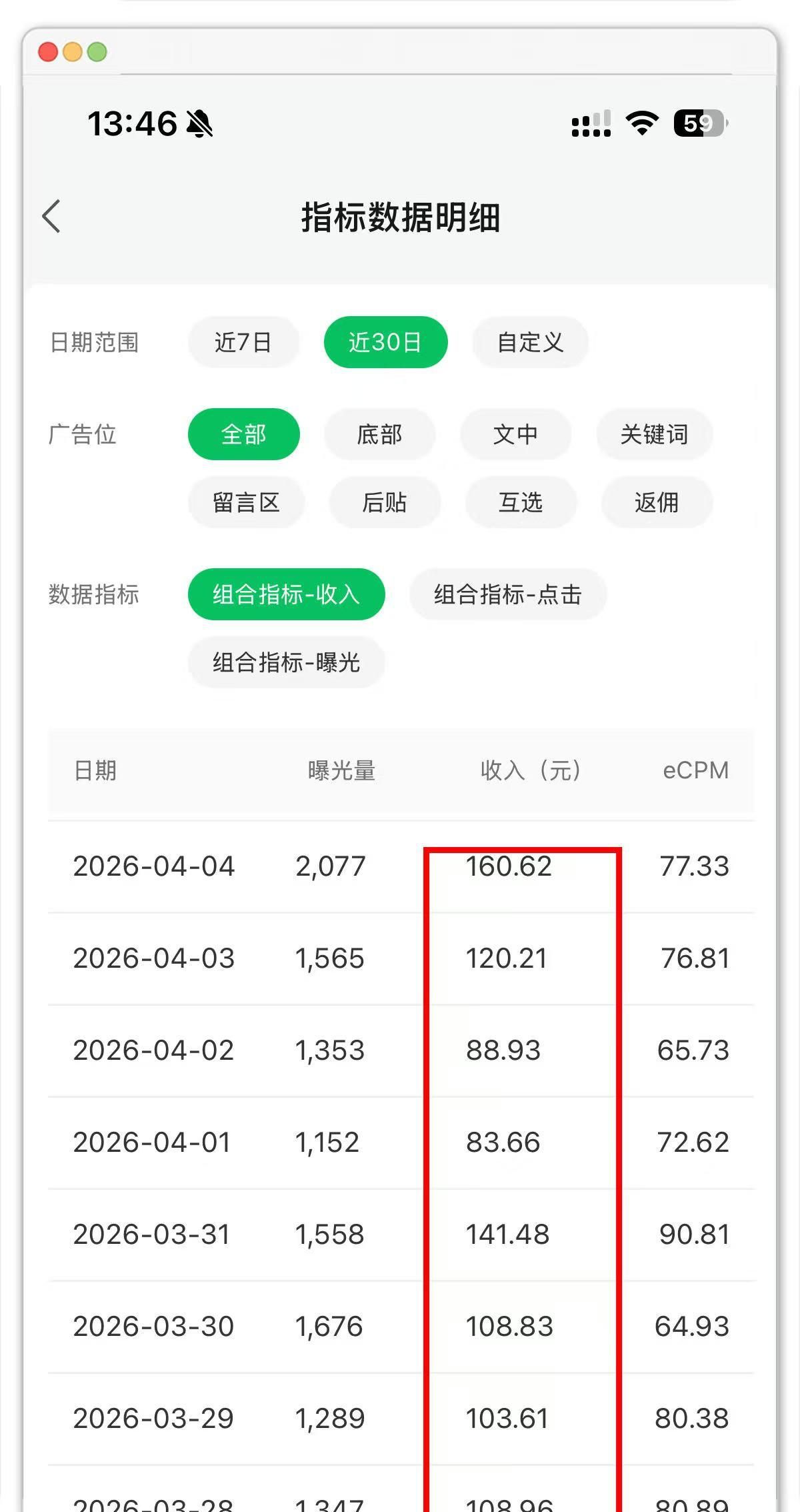Select the 近30日 date range
Viewport: 800px width, 1512px height.
[x=385, y=342]
